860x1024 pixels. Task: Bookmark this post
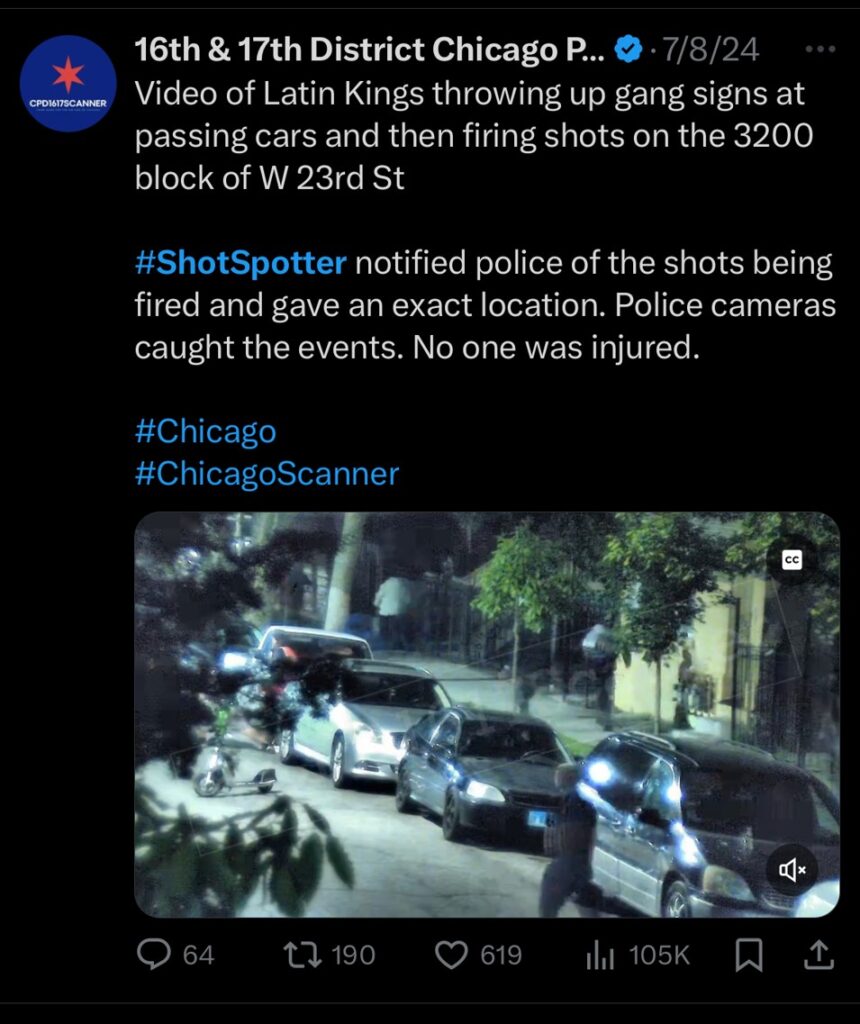748,955
